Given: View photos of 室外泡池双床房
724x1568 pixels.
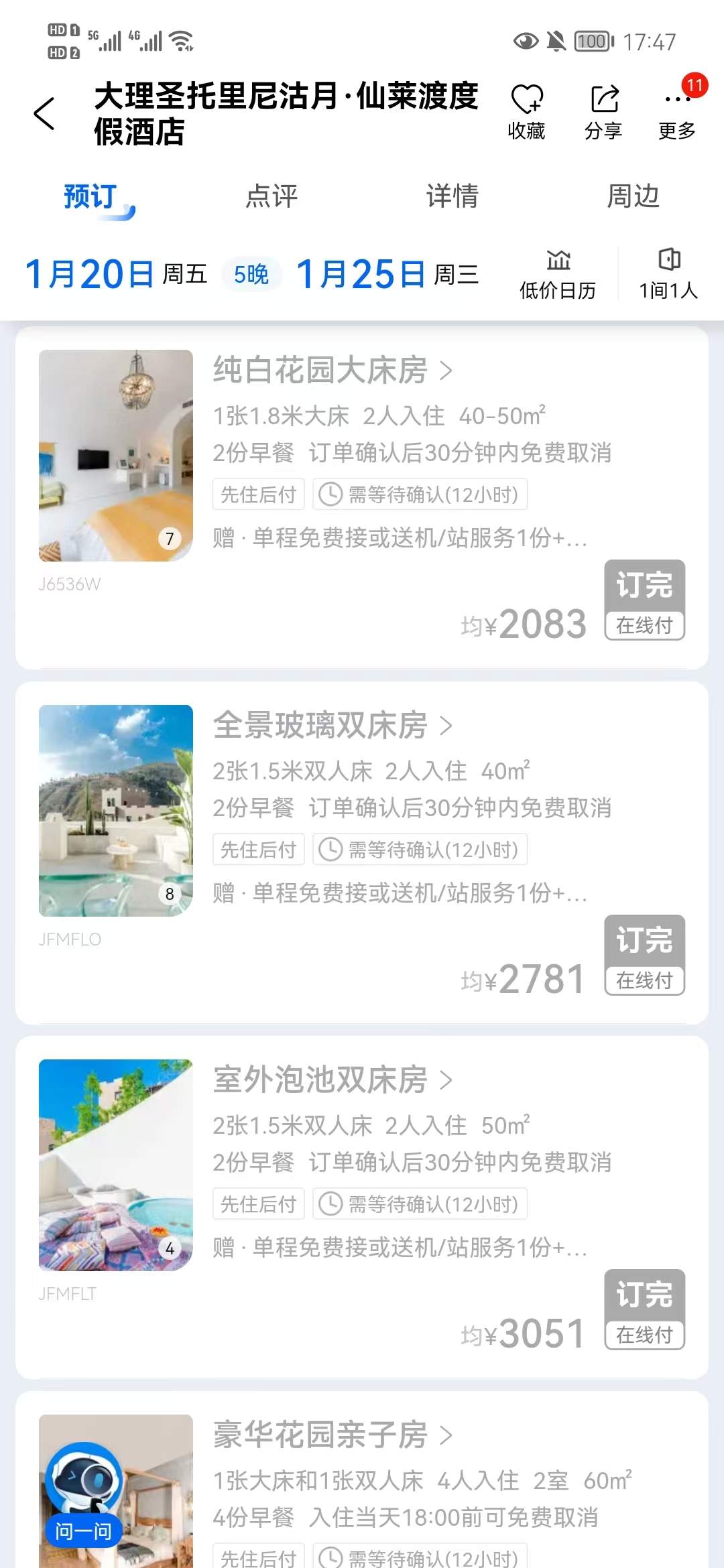Looking at the screenshot, I should point(116,1165).
